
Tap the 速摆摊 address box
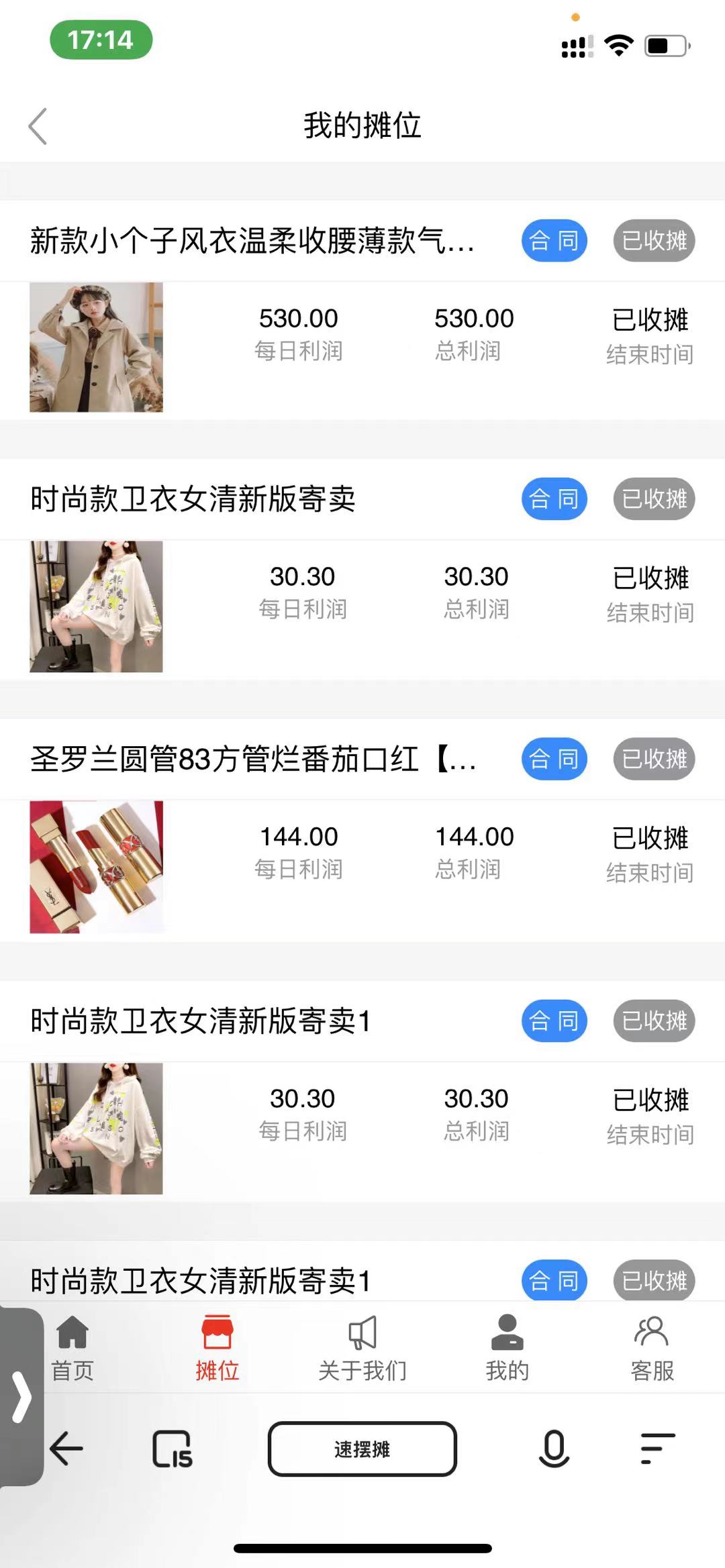362,1449
